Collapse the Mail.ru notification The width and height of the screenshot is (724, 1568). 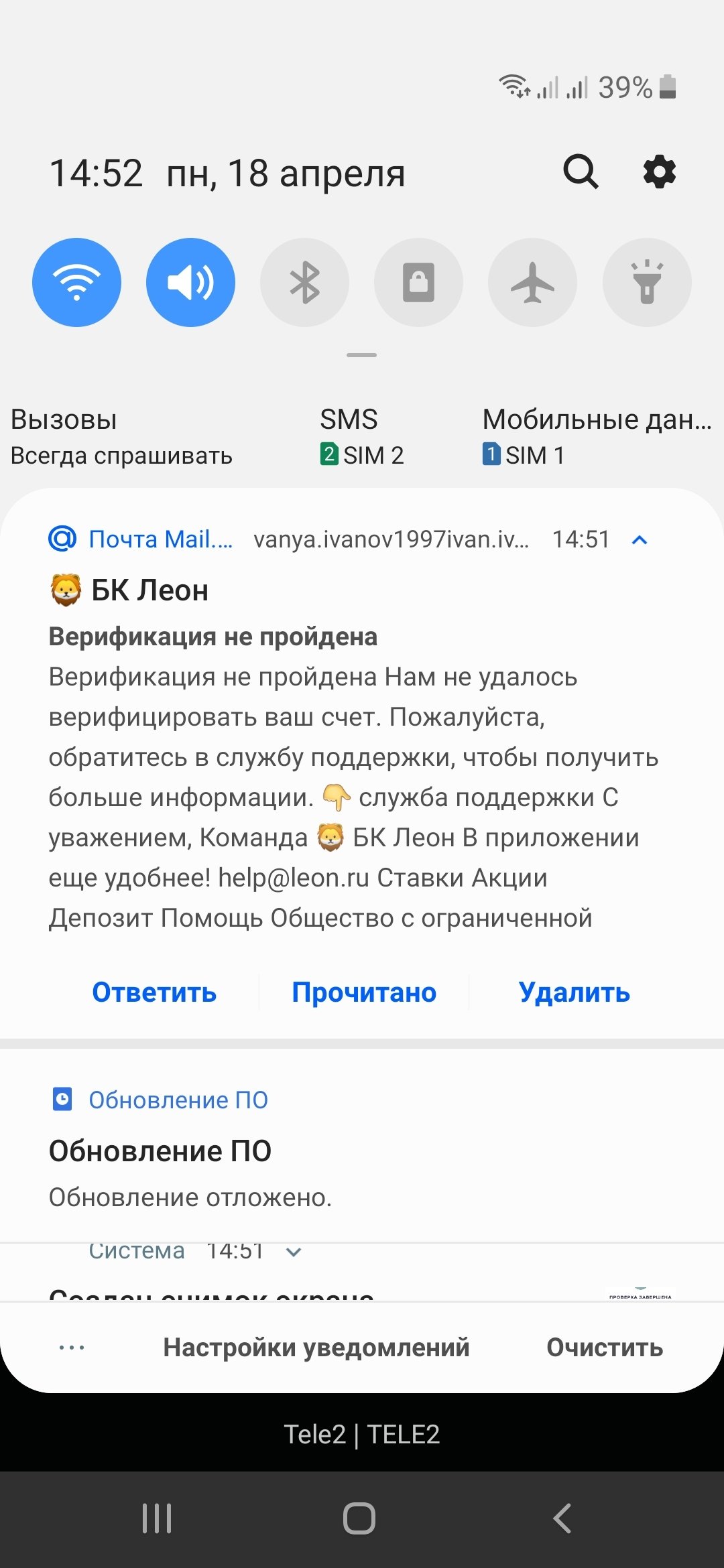pos(640,540)
